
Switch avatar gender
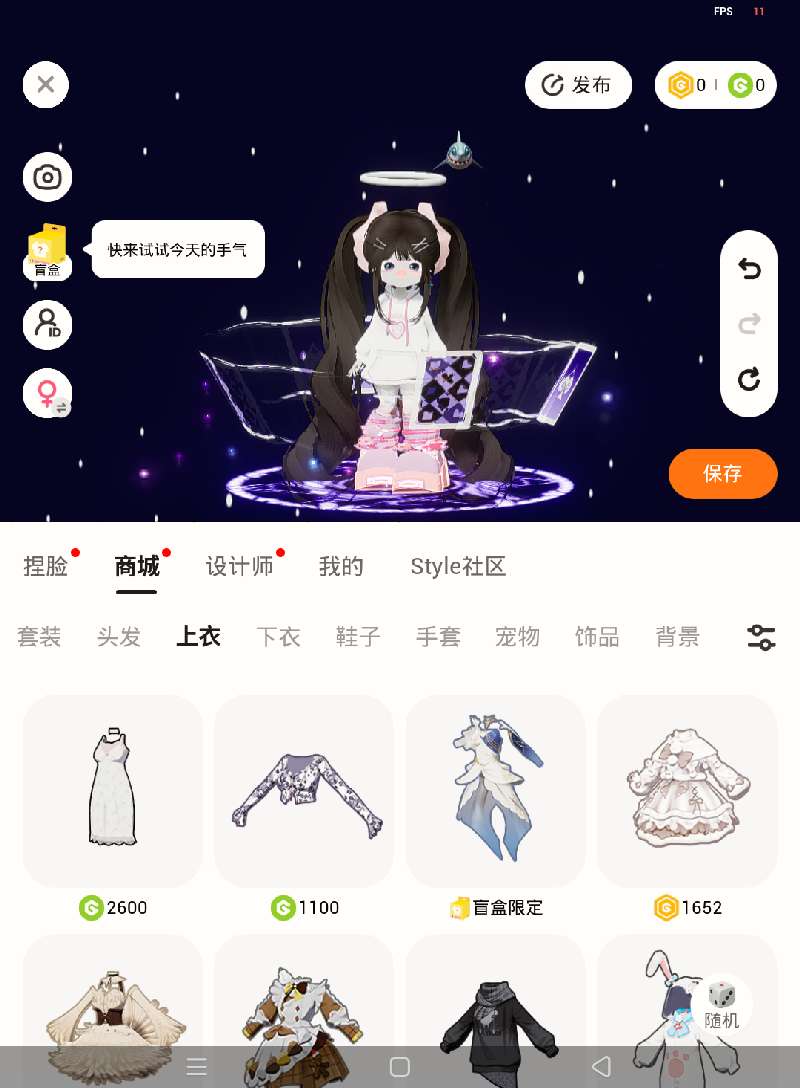click(47, 393)
